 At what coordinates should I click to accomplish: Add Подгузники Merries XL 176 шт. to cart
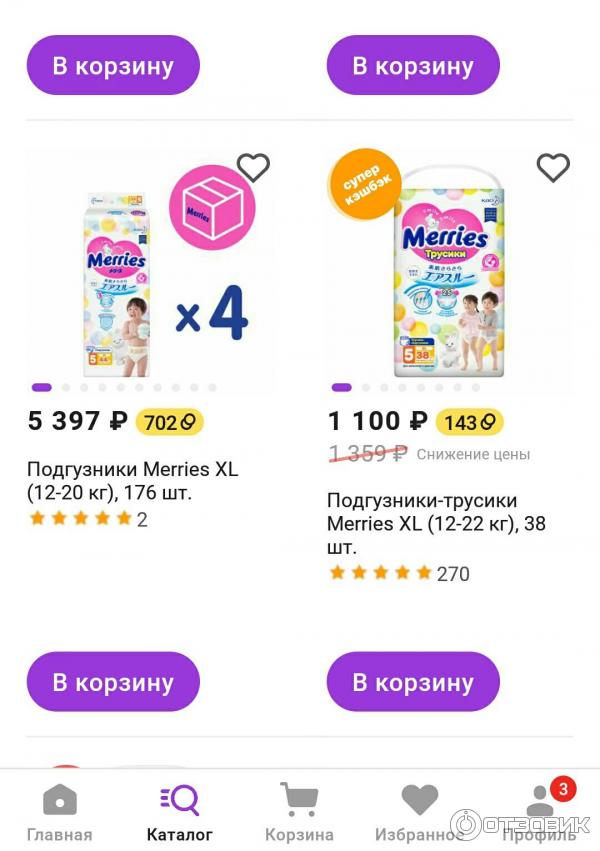[113, 682]
